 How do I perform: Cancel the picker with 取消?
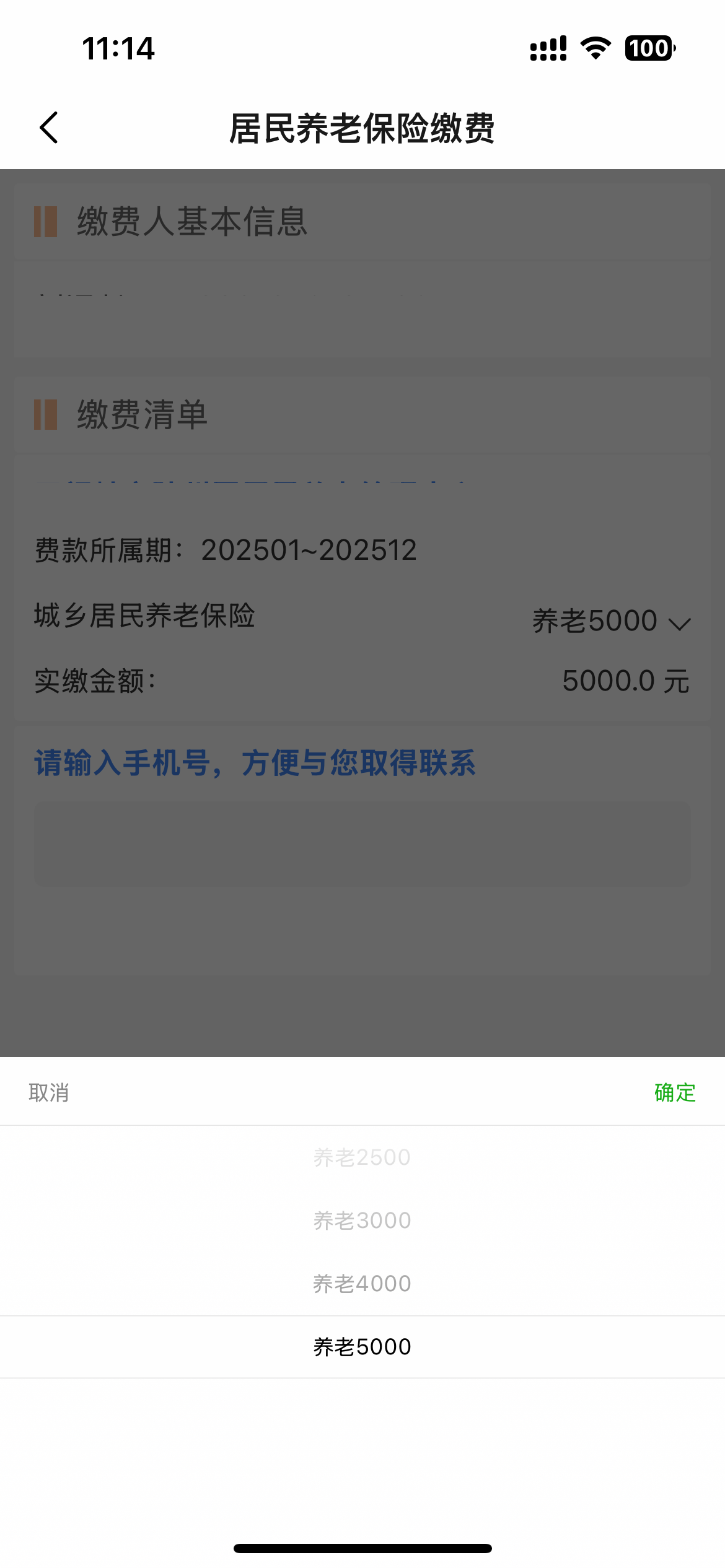[x=49, y=1093]
